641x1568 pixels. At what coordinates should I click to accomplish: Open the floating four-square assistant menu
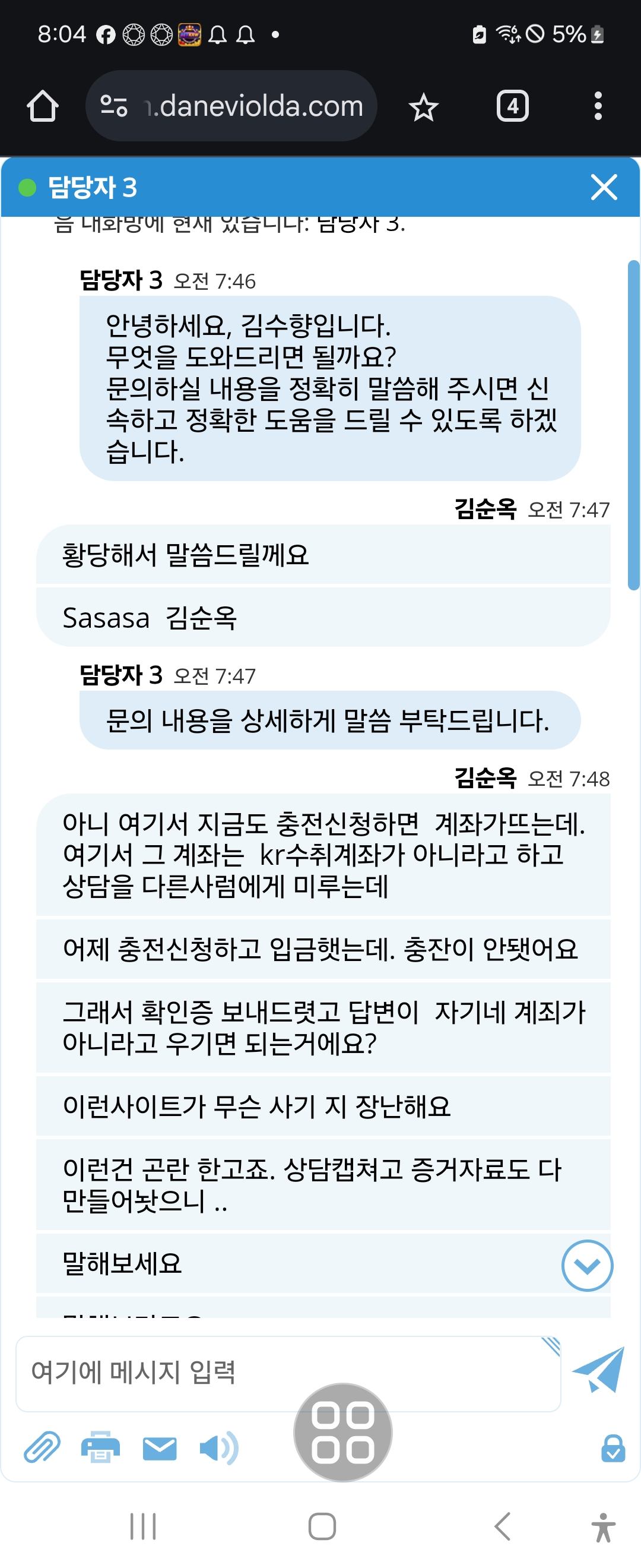pyautogui.click(x=342, y=1432)
